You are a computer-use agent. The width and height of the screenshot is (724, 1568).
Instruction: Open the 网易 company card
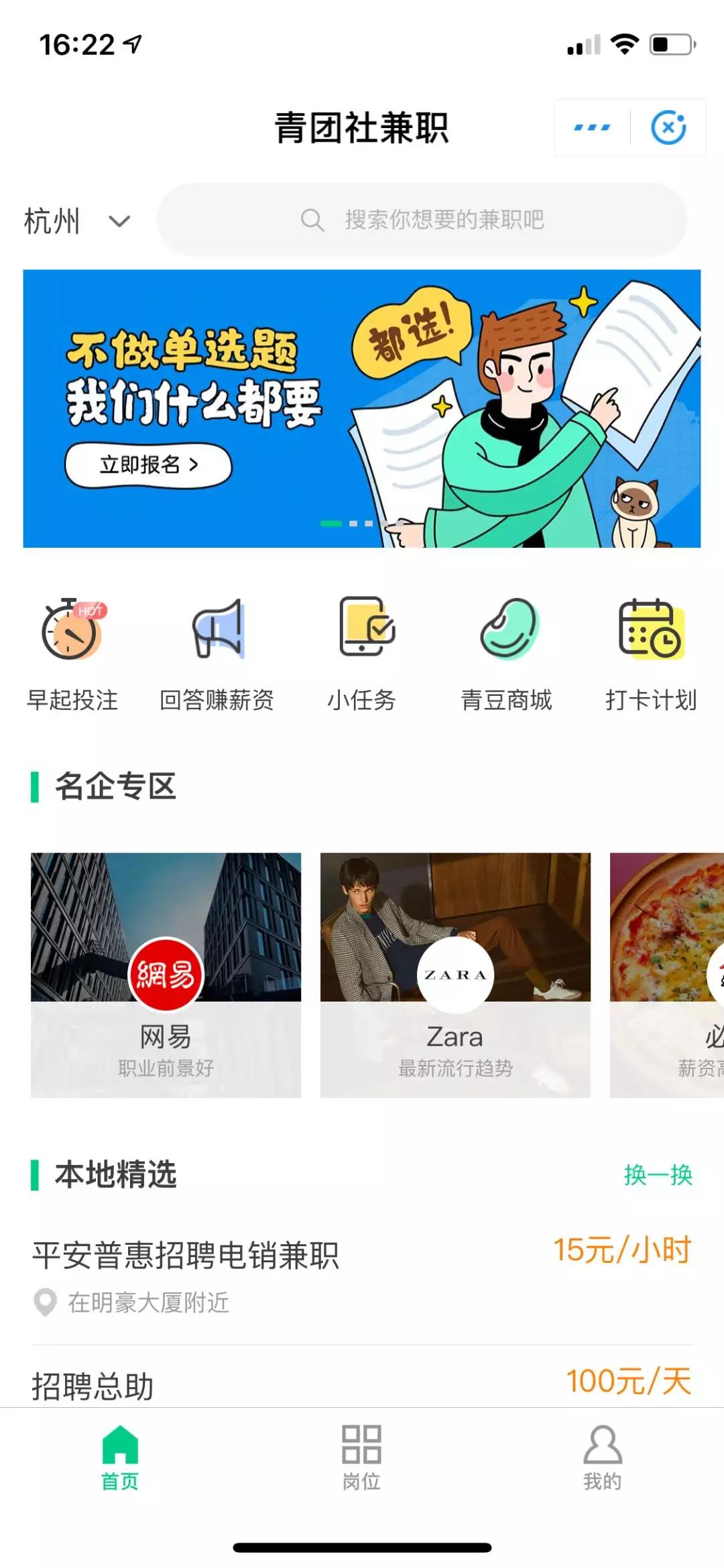click(166, 975)
